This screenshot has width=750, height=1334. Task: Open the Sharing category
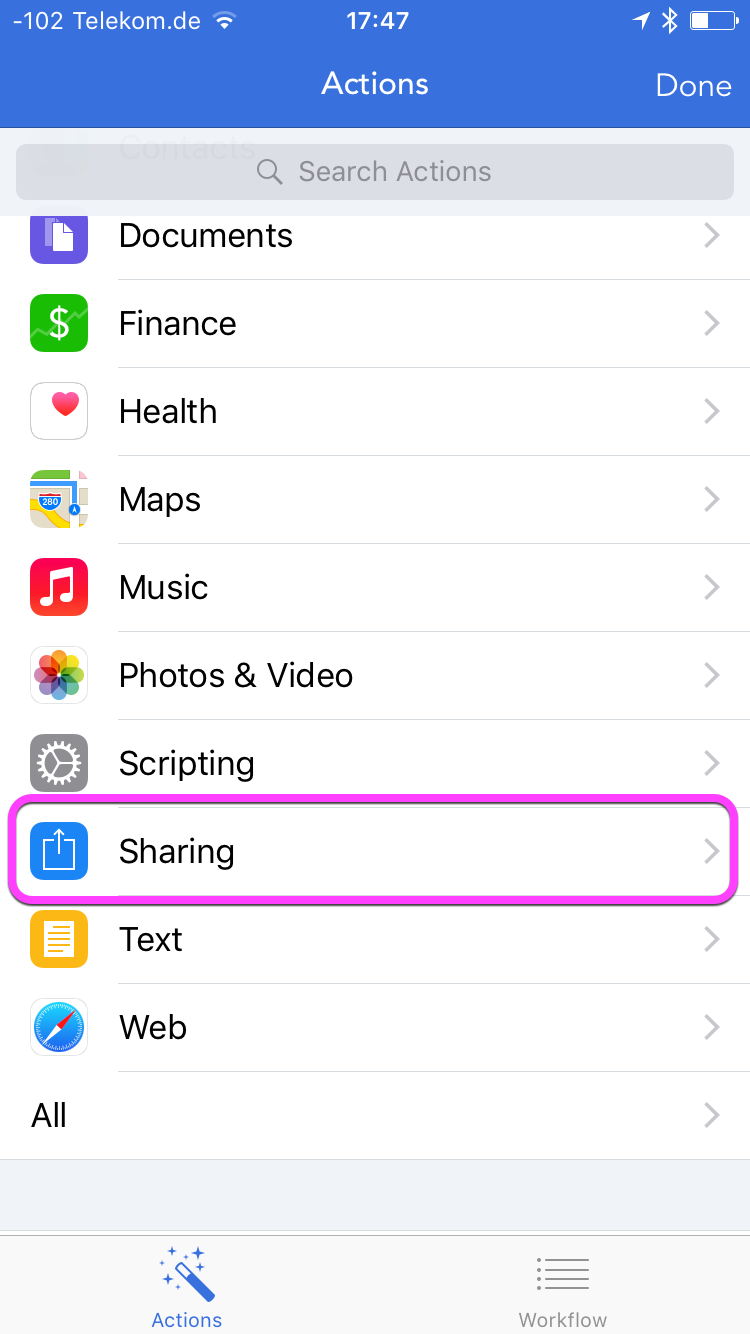(x=375, y=852)
